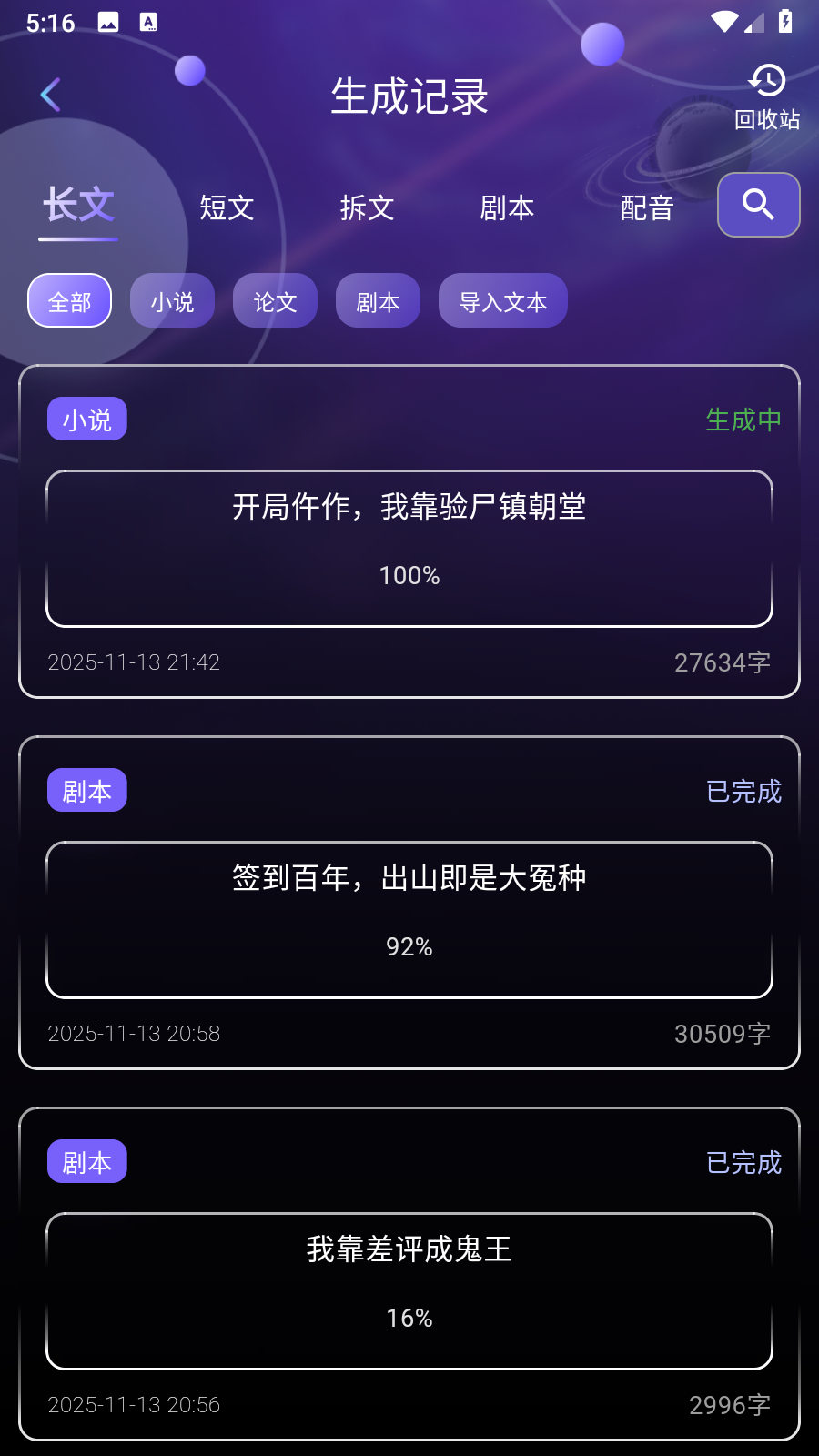
Task: Click the back arrow to leave 生成记录
Action: (50, 94)
